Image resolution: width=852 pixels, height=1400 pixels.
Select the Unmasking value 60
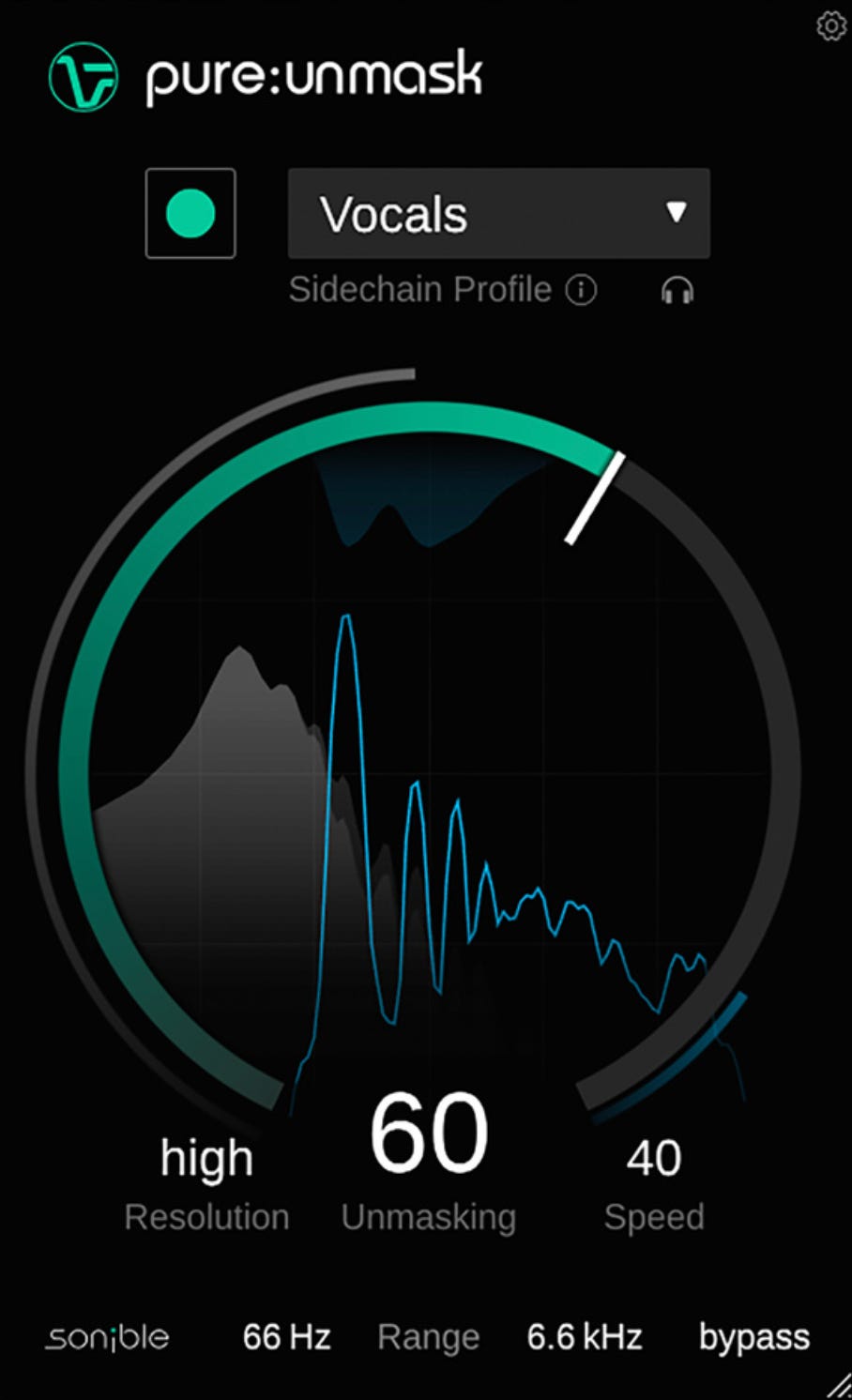pos(429,1134)
